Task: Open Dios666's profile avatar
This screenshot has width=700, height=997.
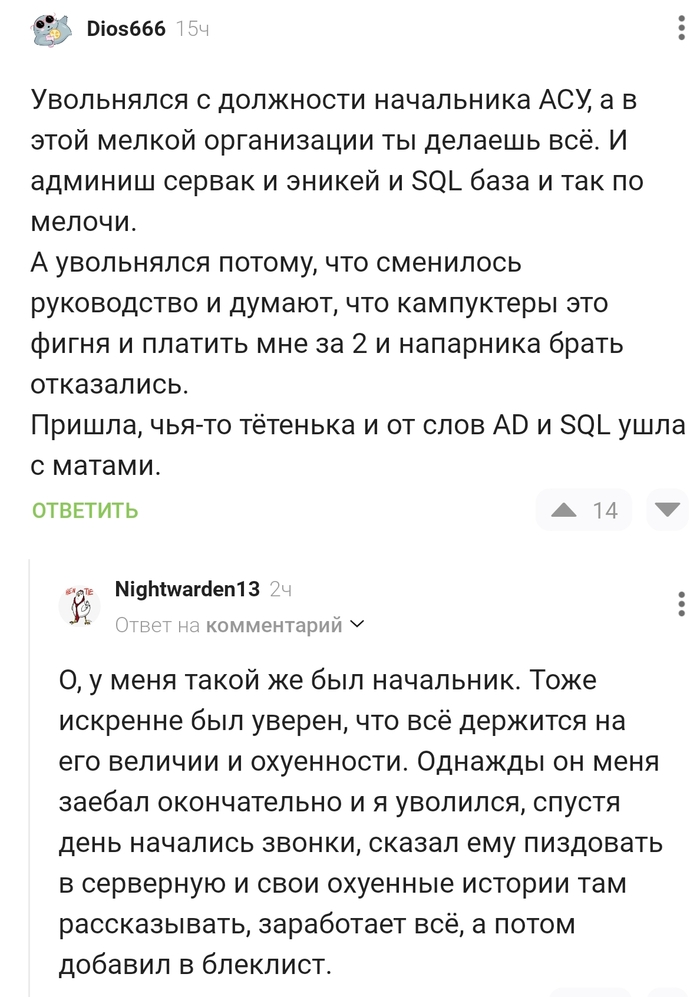Action: pyautogui.click(x=53, y=29)
